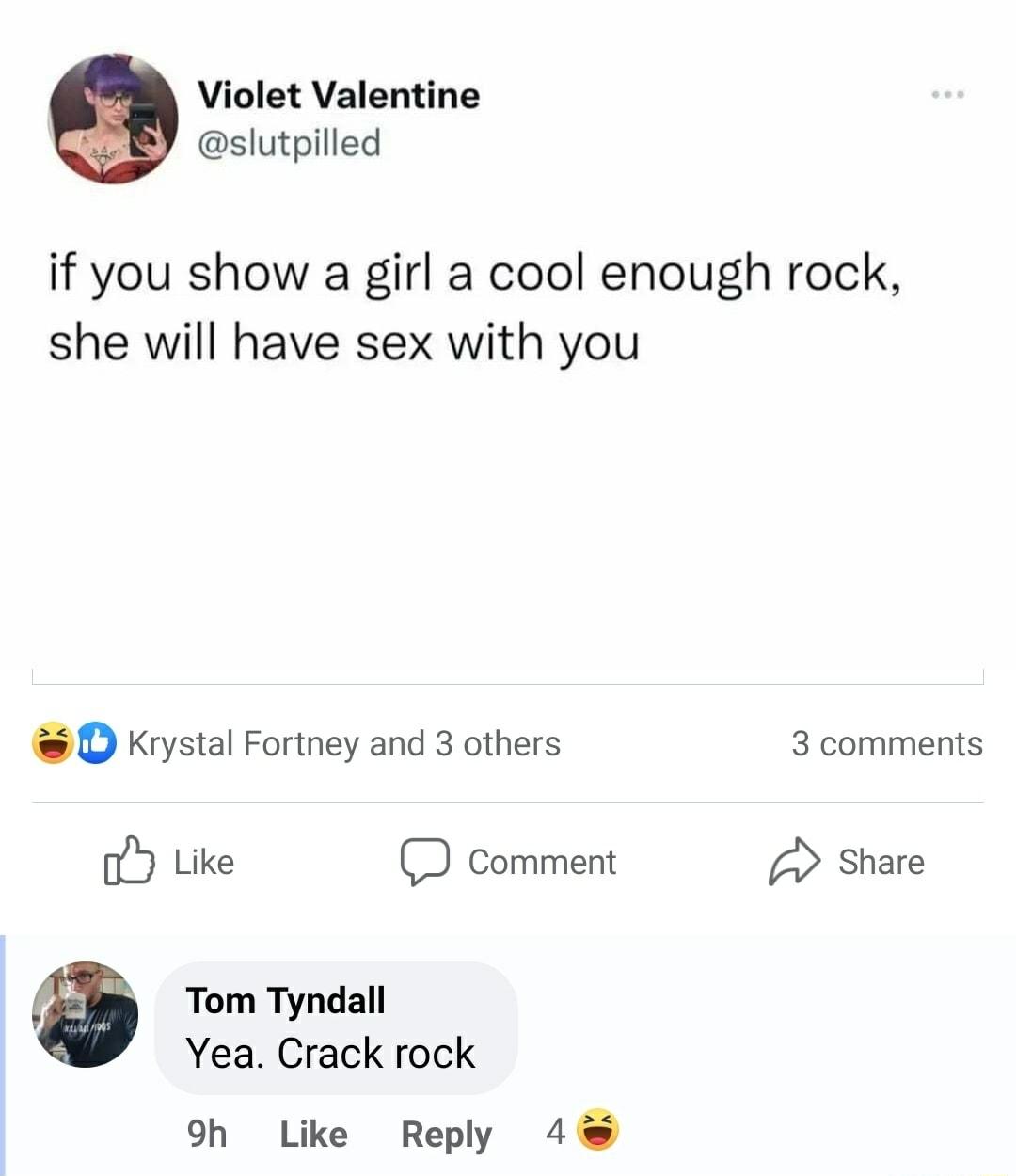Open the comment reaction count details
This screenshot has width=1016, height=1176.
[578, 1134]
